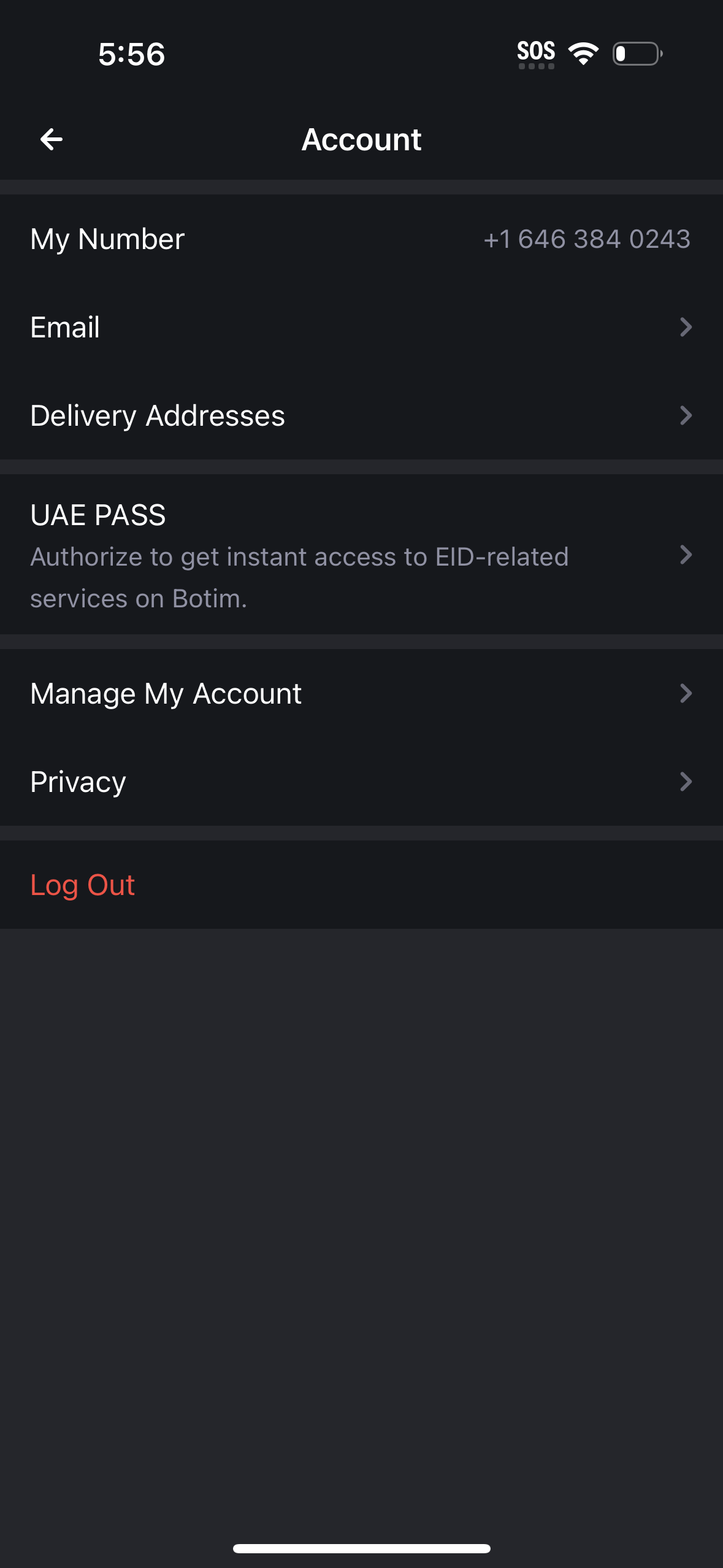
Task: Expand Email details via its chevron
Action: click(686, 327)
